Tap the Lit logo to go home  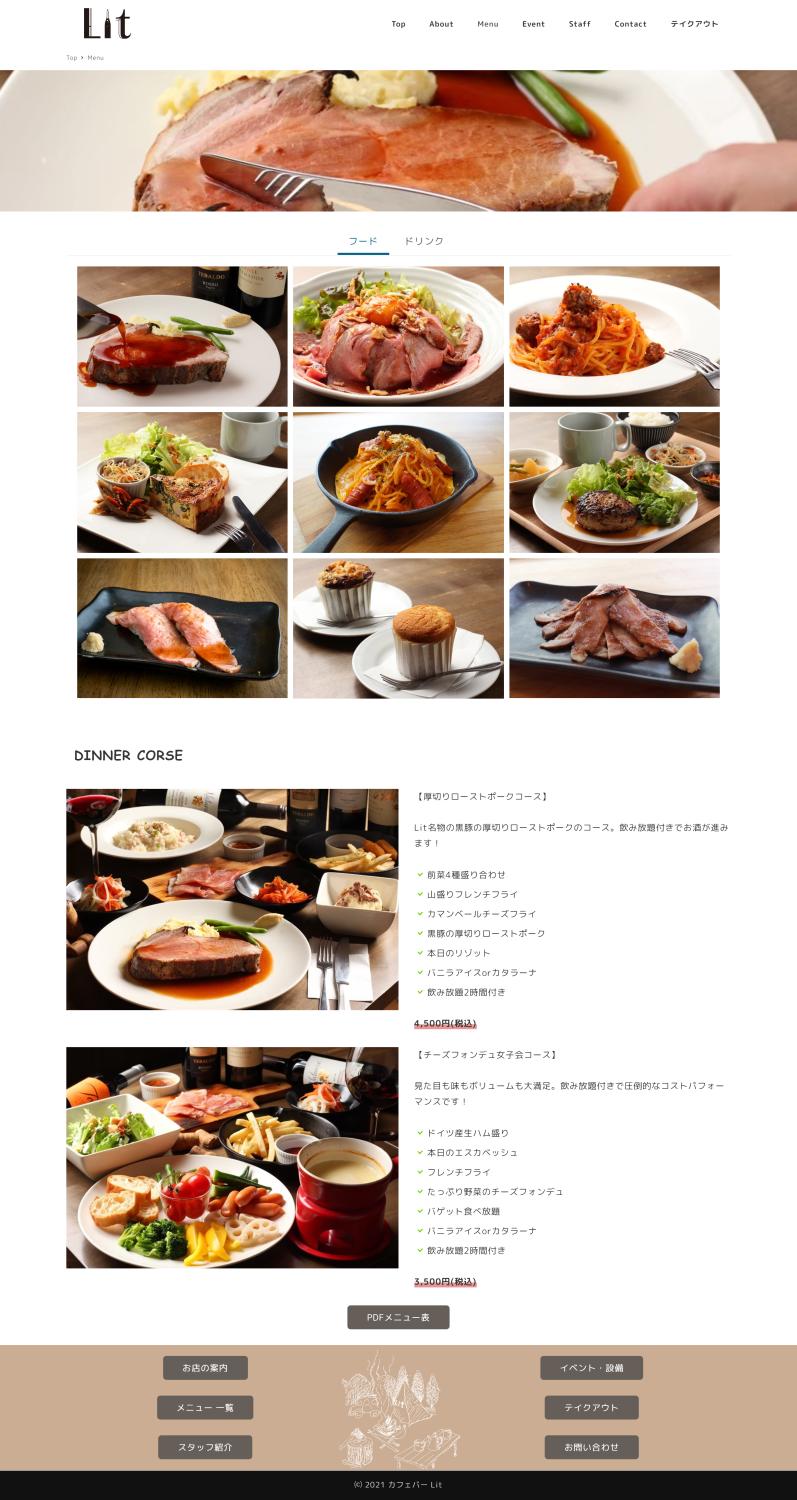point(107,23)
